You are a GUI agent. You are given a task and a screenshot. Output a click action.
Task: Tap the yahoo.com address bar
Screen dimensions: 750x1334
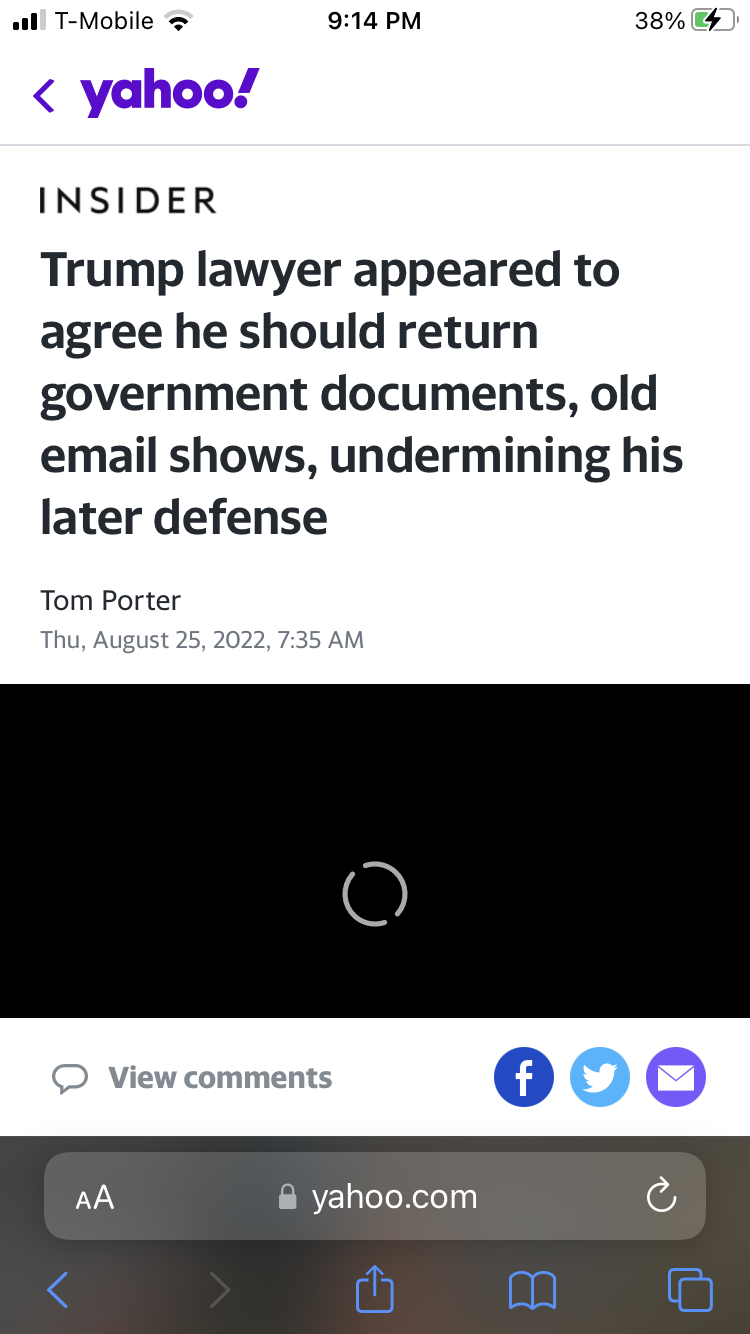coord(380,1197)
